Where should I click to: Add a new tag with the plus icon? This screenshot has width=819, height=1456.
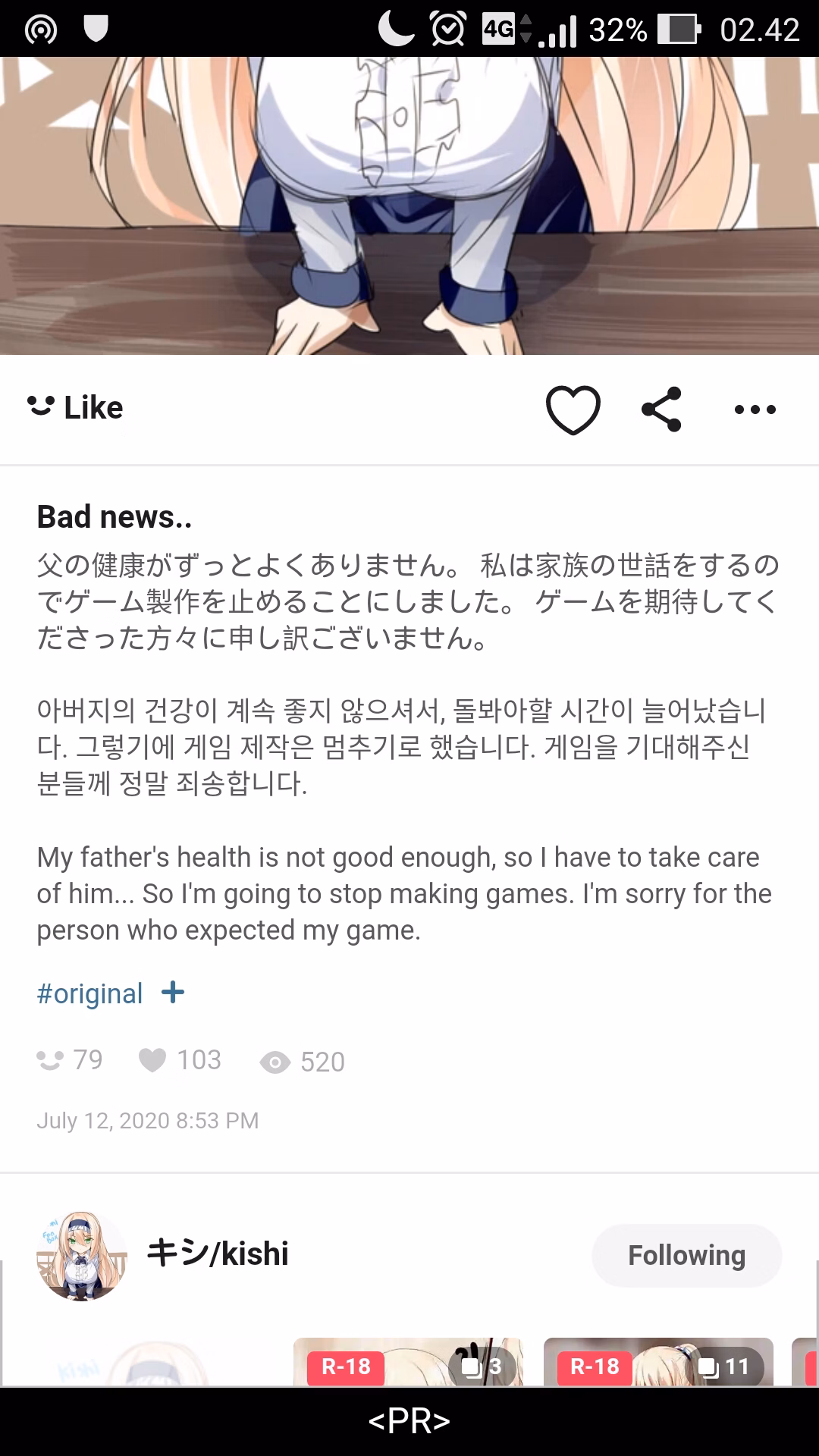coord(173,993)
